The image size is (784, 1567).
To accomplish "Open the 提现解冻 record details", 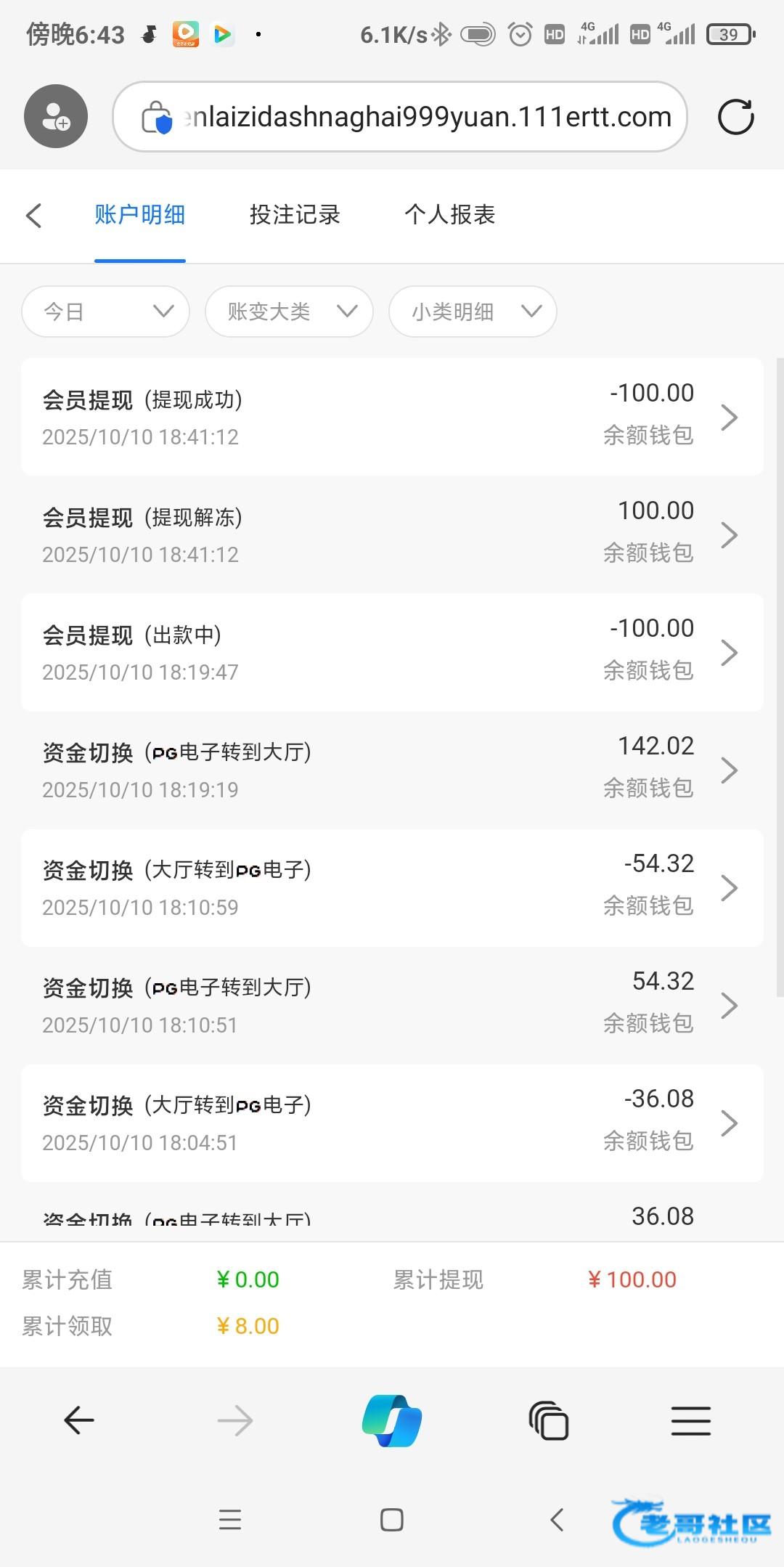I will pyautogui.click(x=392, y=534).
